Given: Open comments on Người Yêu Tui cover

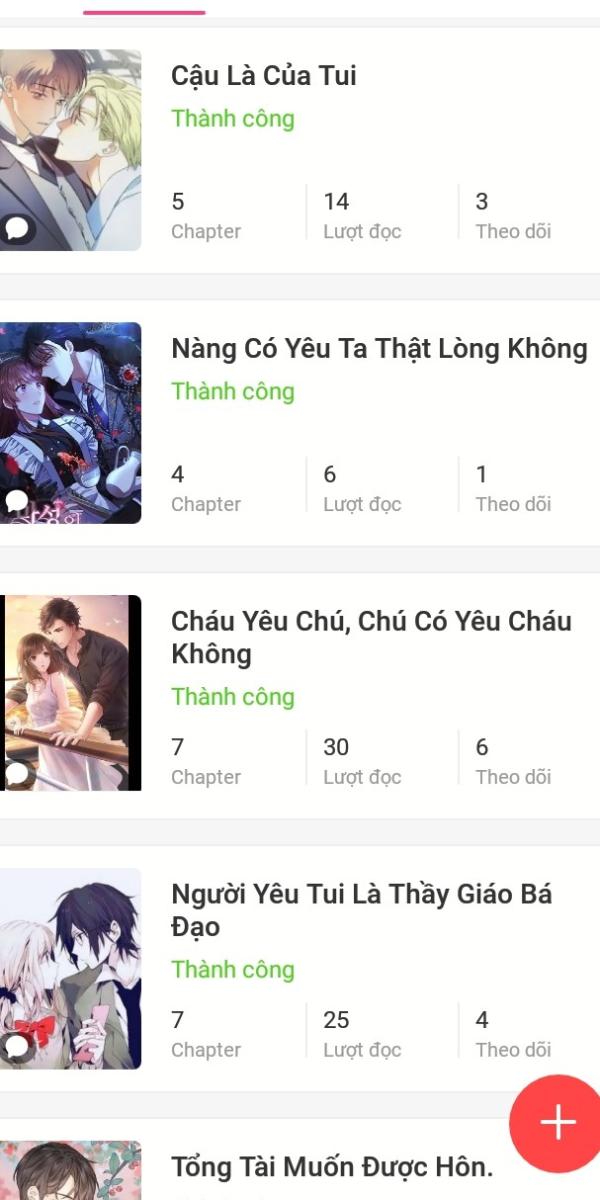Looking at the screenshot, I should pyautogui.click(x=17, y=1047).
